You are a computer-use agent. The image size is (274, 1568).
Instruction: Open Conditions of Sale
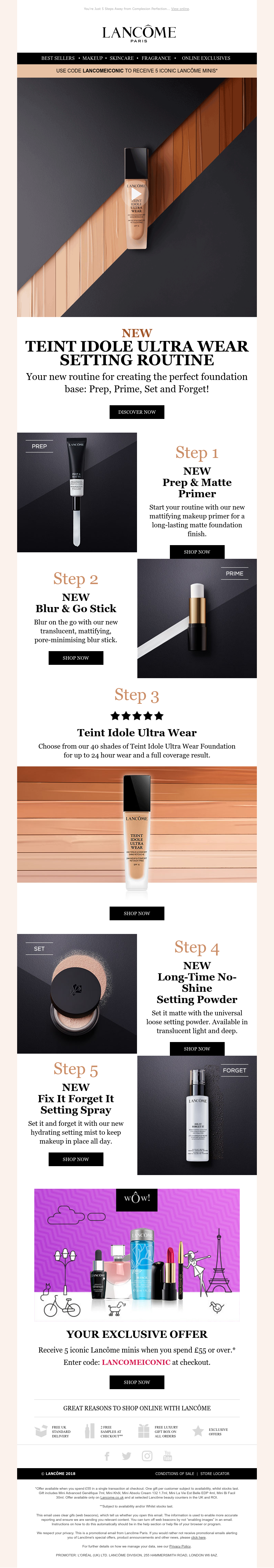pos(175,1474)
